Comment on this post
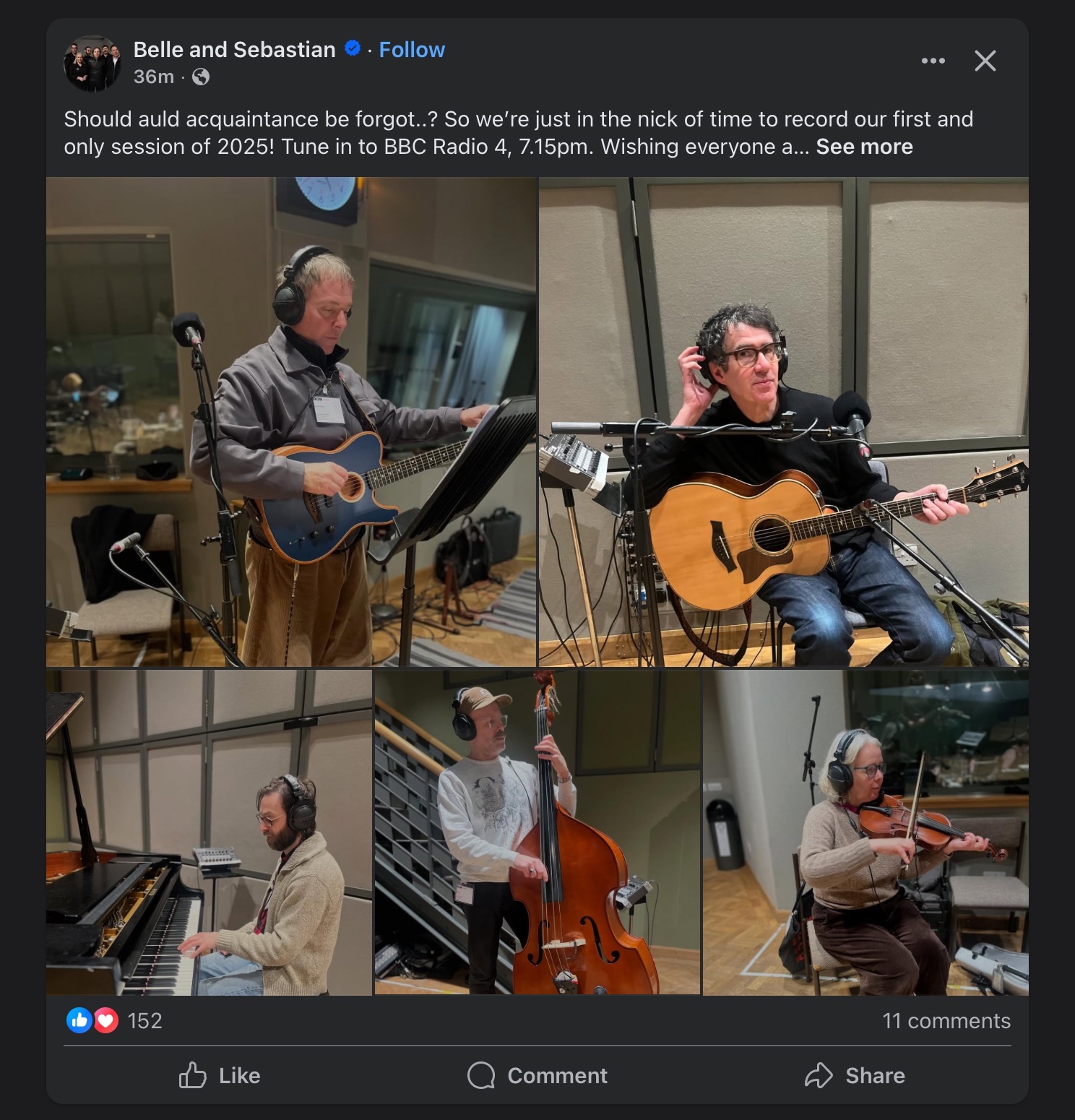 click(x=537, y=1075)
